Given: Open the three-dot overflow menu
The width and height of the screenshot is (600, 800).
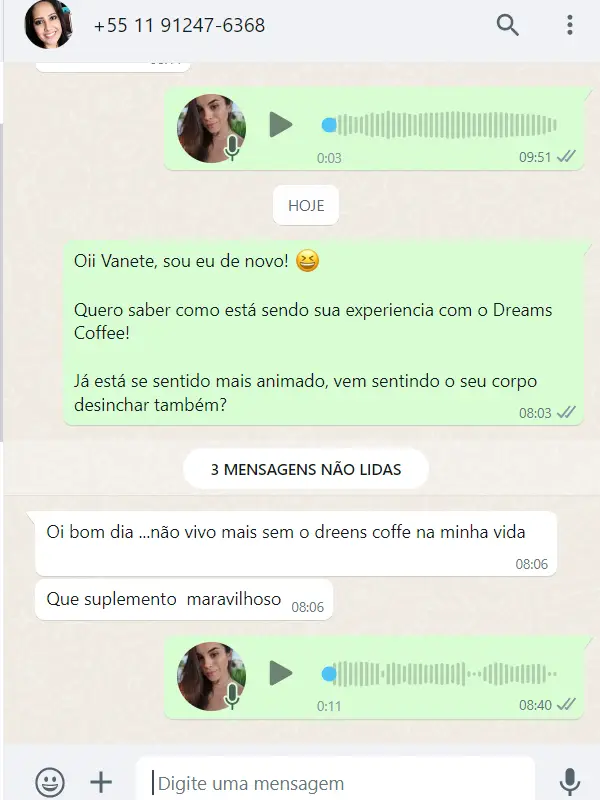Looking at the screenshot, I should click(x=570, y=25).
